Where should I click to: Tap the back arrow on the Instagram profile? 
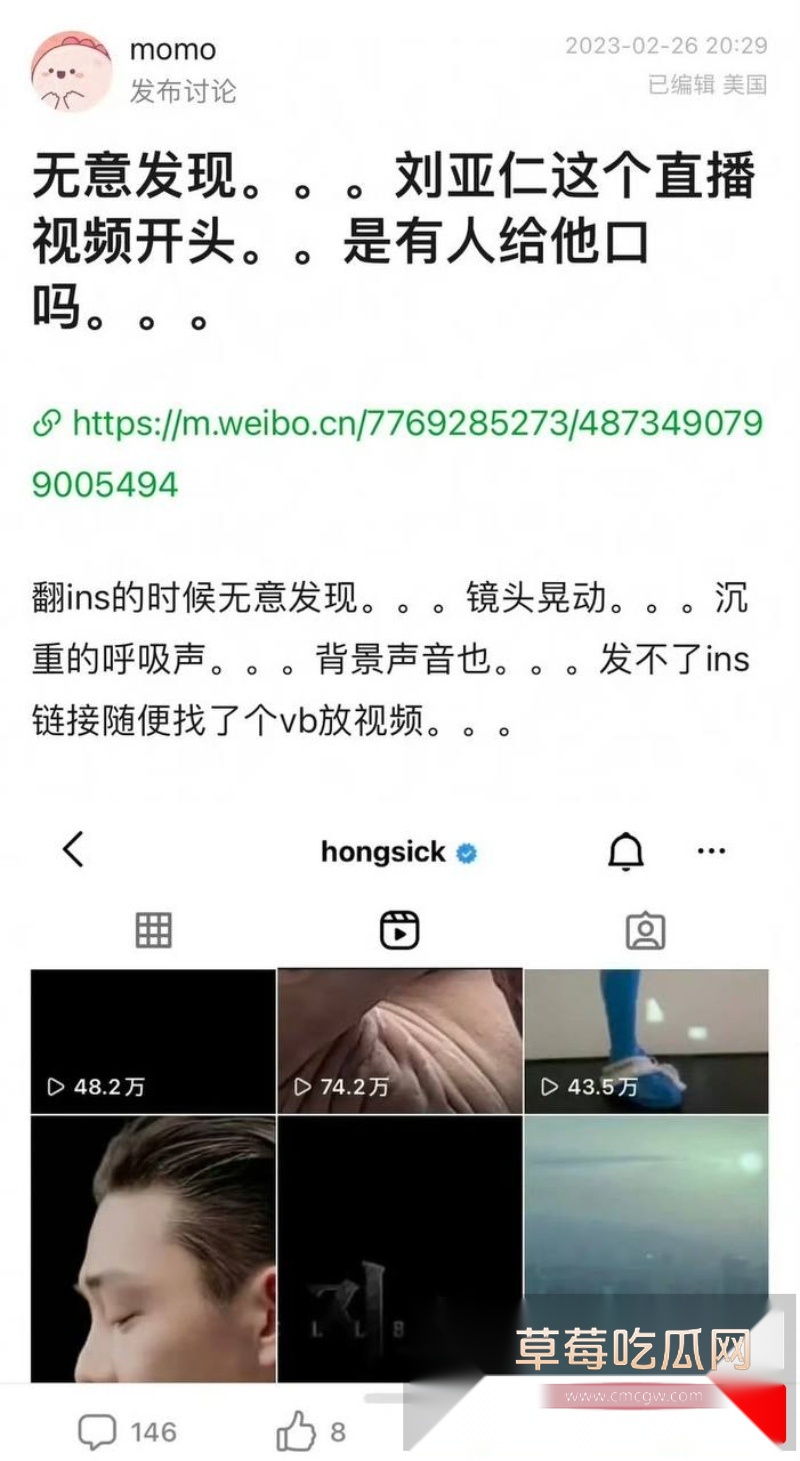pyautogui.click(x=72, y=849)
